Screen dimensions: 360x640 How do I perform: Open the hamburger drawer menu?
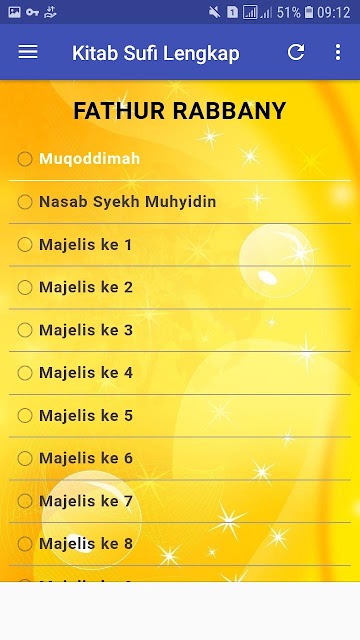click(28, 52)
